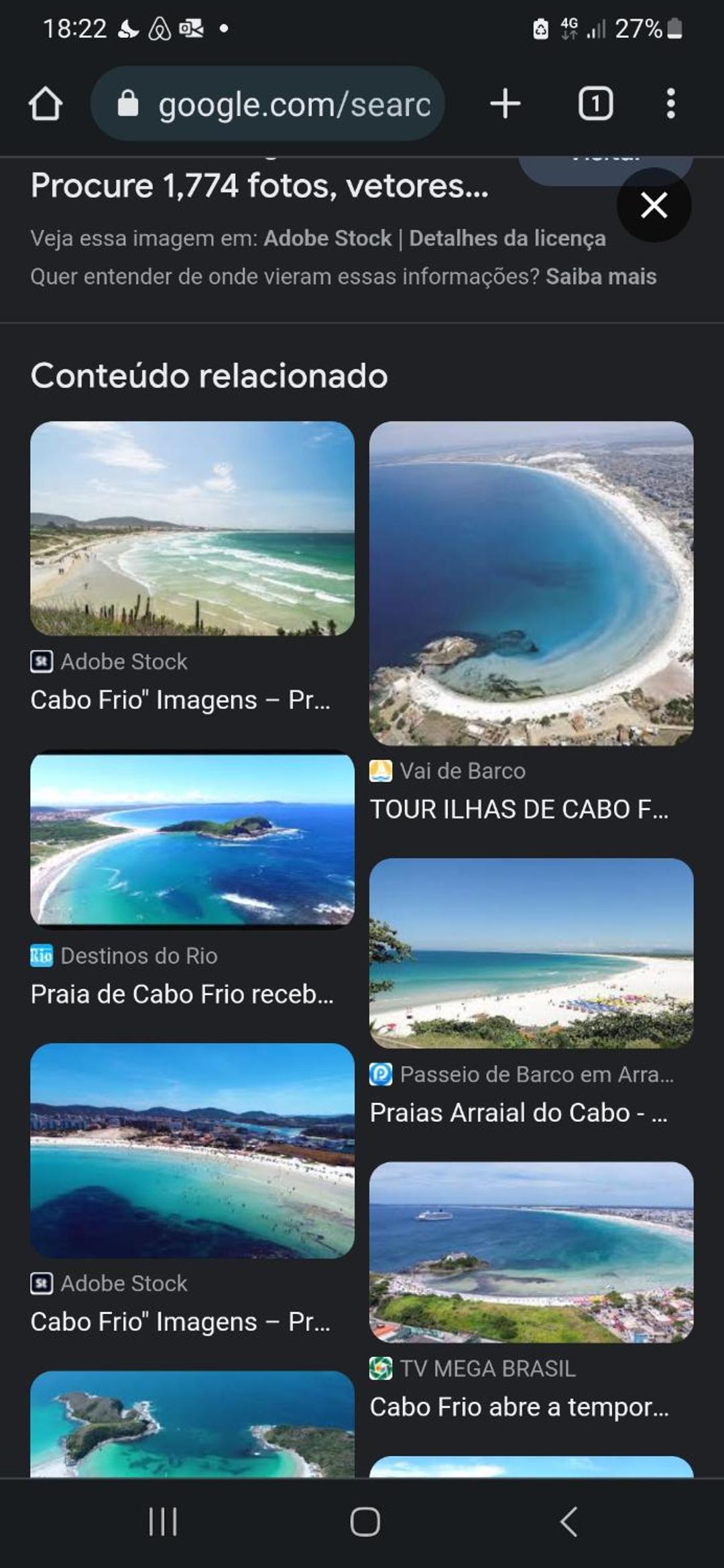724x1568 pixels.
Task: Tap the Saiba mais link
Action: (x=601, y=276)
